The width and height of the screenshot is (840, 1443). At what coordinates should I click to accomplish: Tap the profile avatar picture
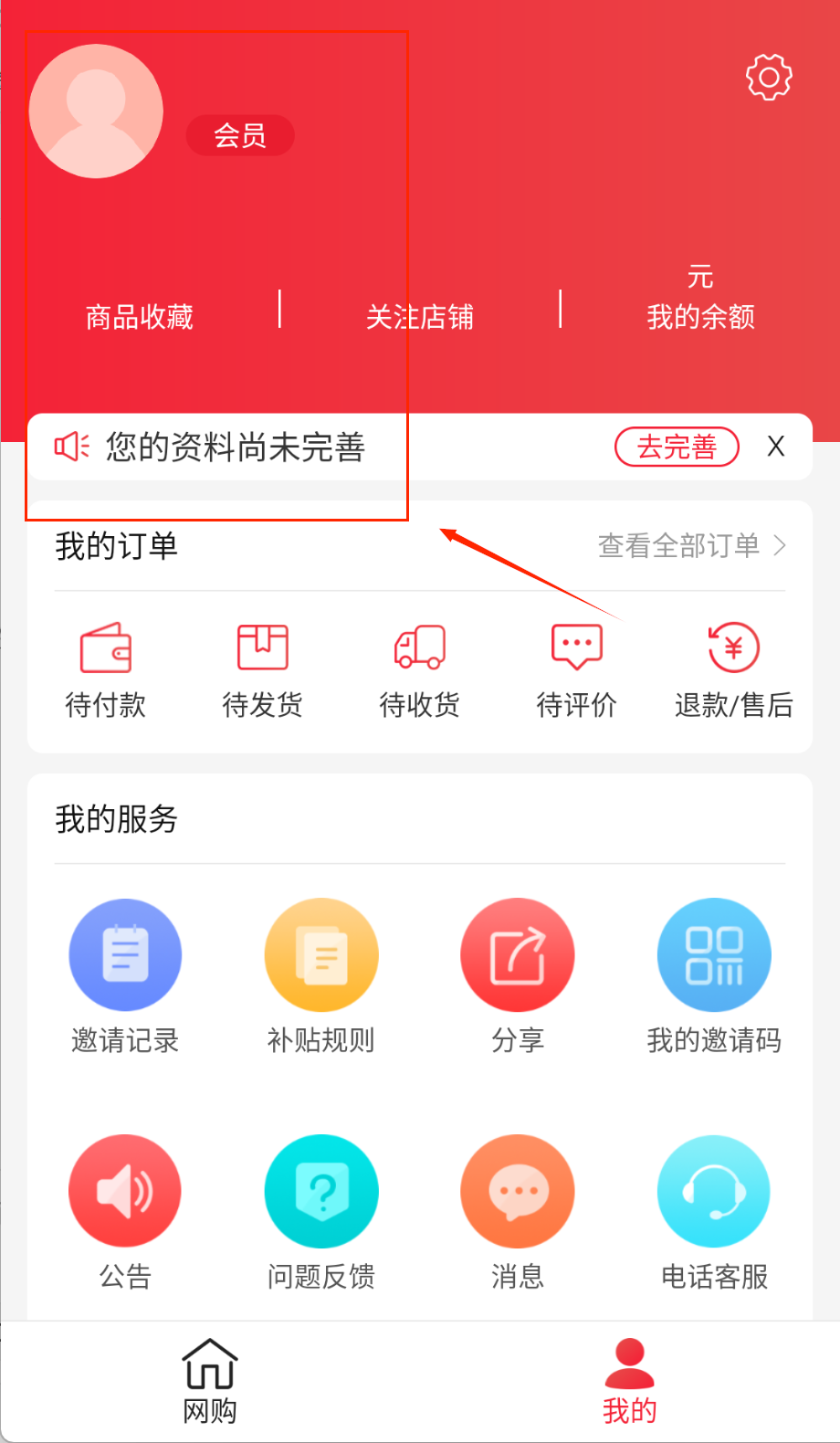(96, 111)
